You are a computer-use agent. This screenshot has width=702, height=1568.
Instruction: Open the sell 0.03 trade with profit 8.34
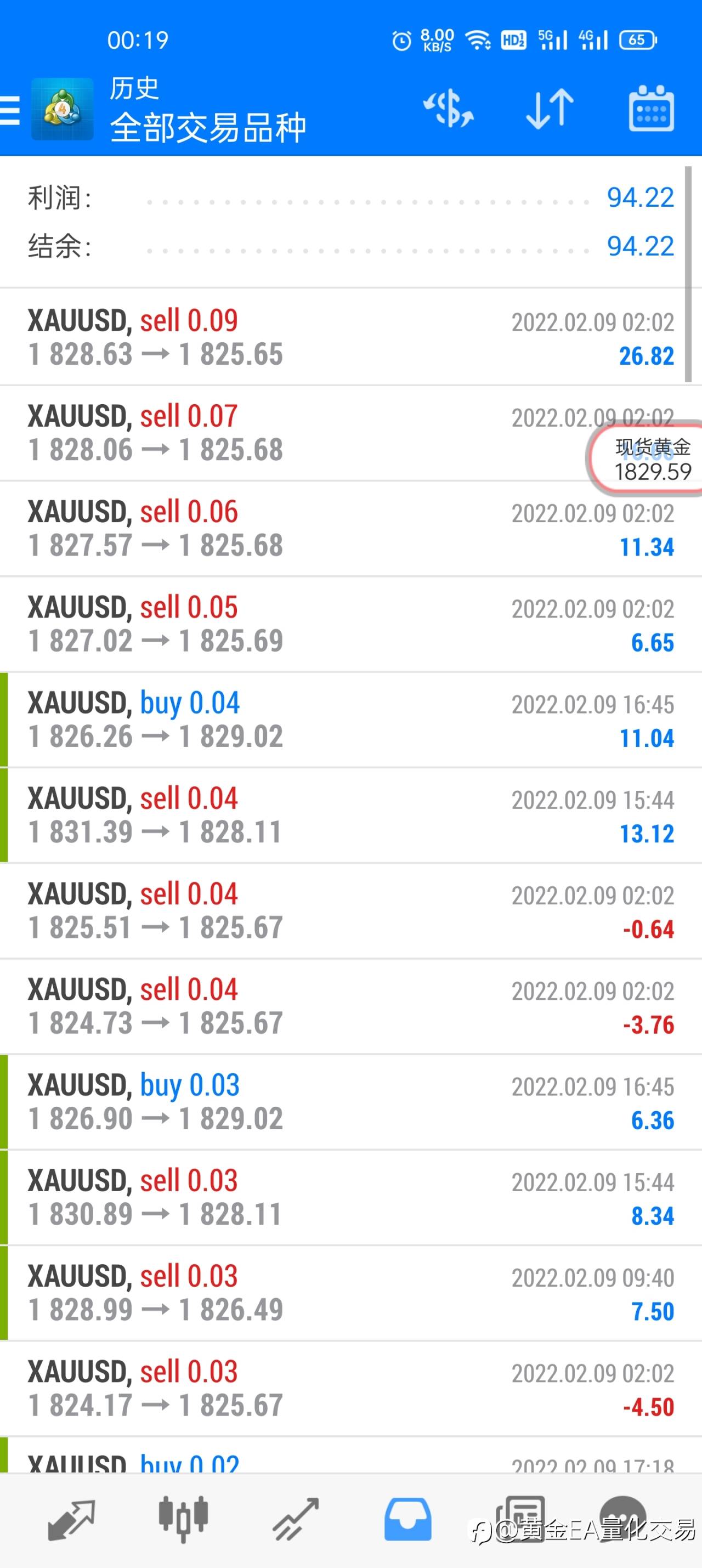[x=350, y=1197]
